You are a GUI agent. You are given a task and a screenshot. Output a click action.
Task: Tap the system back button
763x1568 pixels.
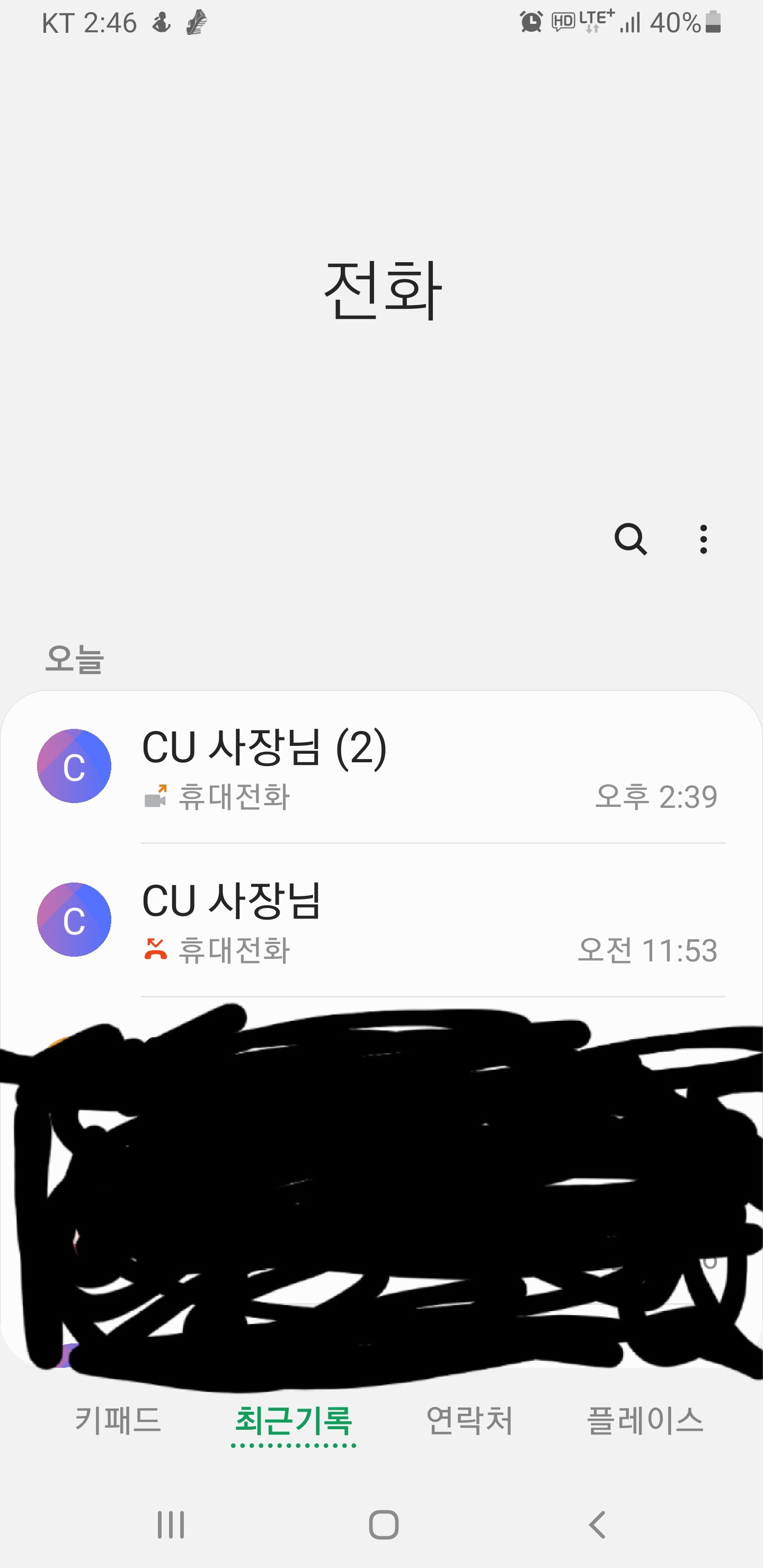pyautogui.click(x=597, y=1525)
